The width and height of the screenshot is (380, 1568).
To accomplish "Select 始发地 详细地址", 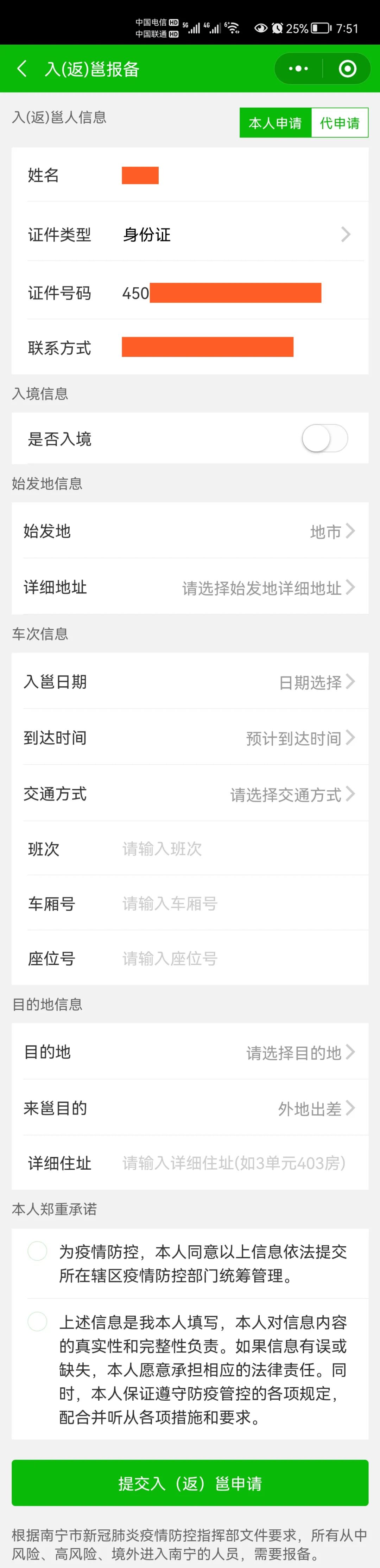I will (268, 588).
